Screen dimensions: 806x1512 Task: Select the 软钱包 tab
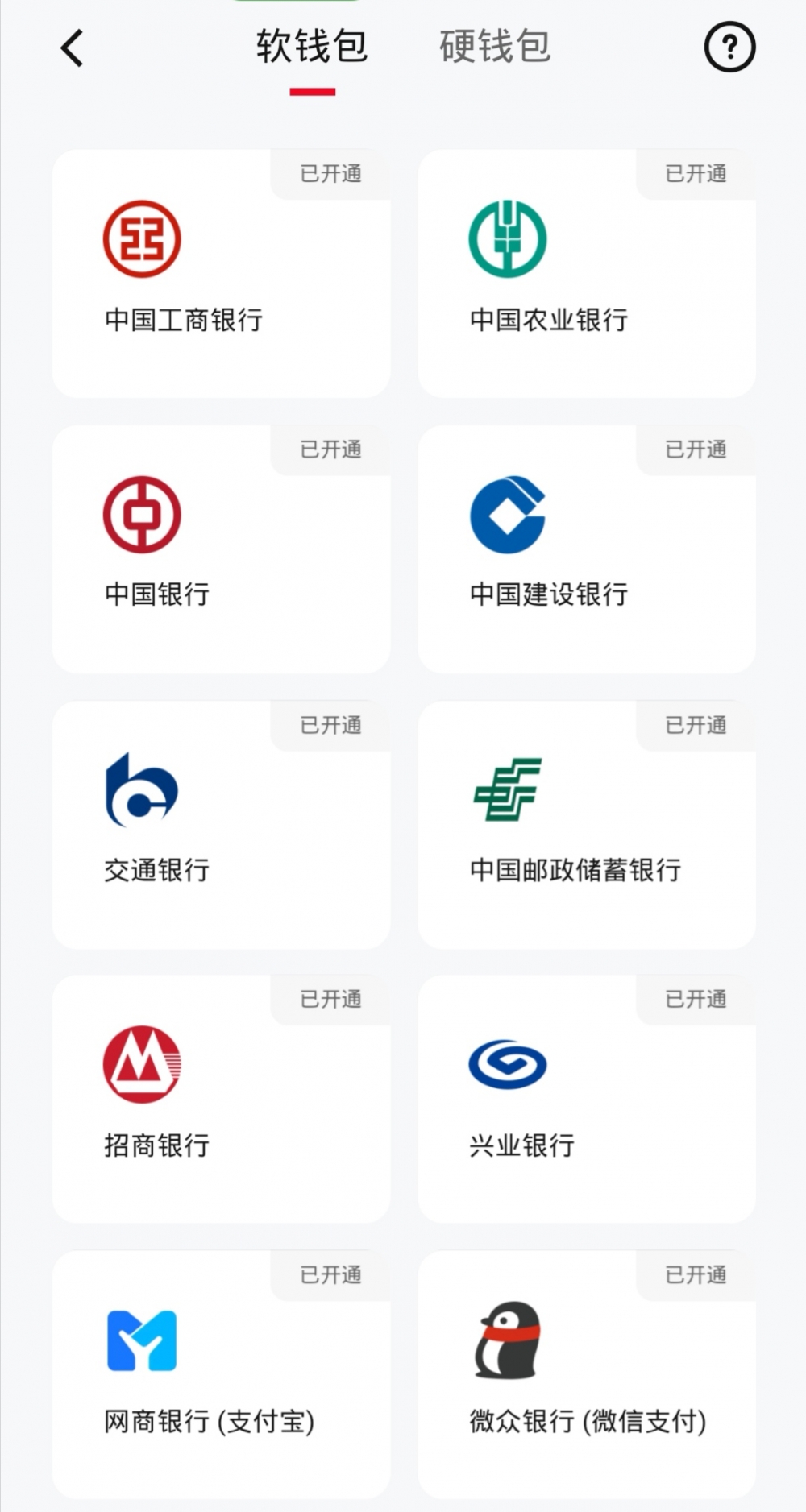312,47
